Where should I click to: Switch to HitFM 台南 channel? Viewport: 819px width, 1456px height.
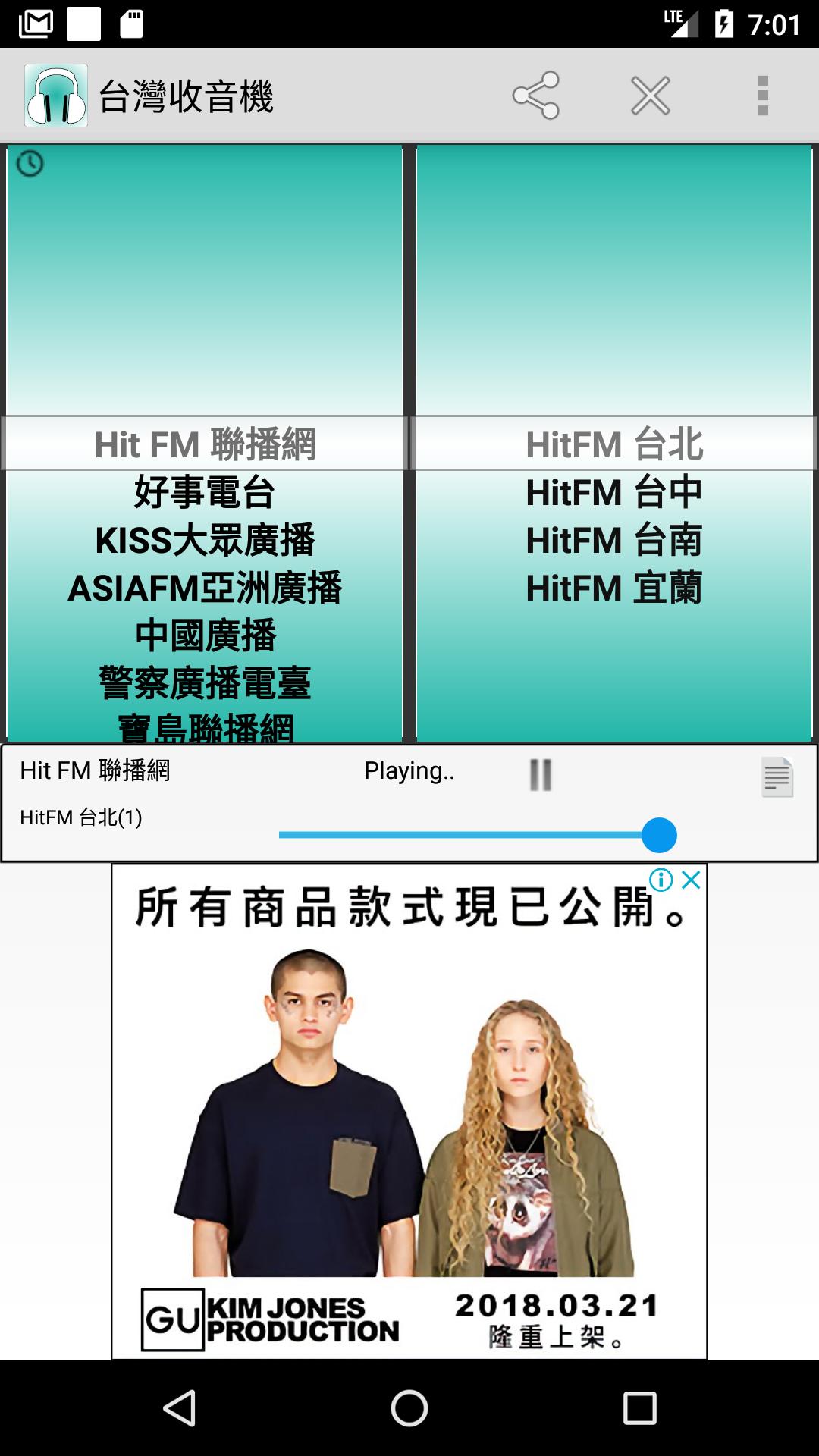614,540
